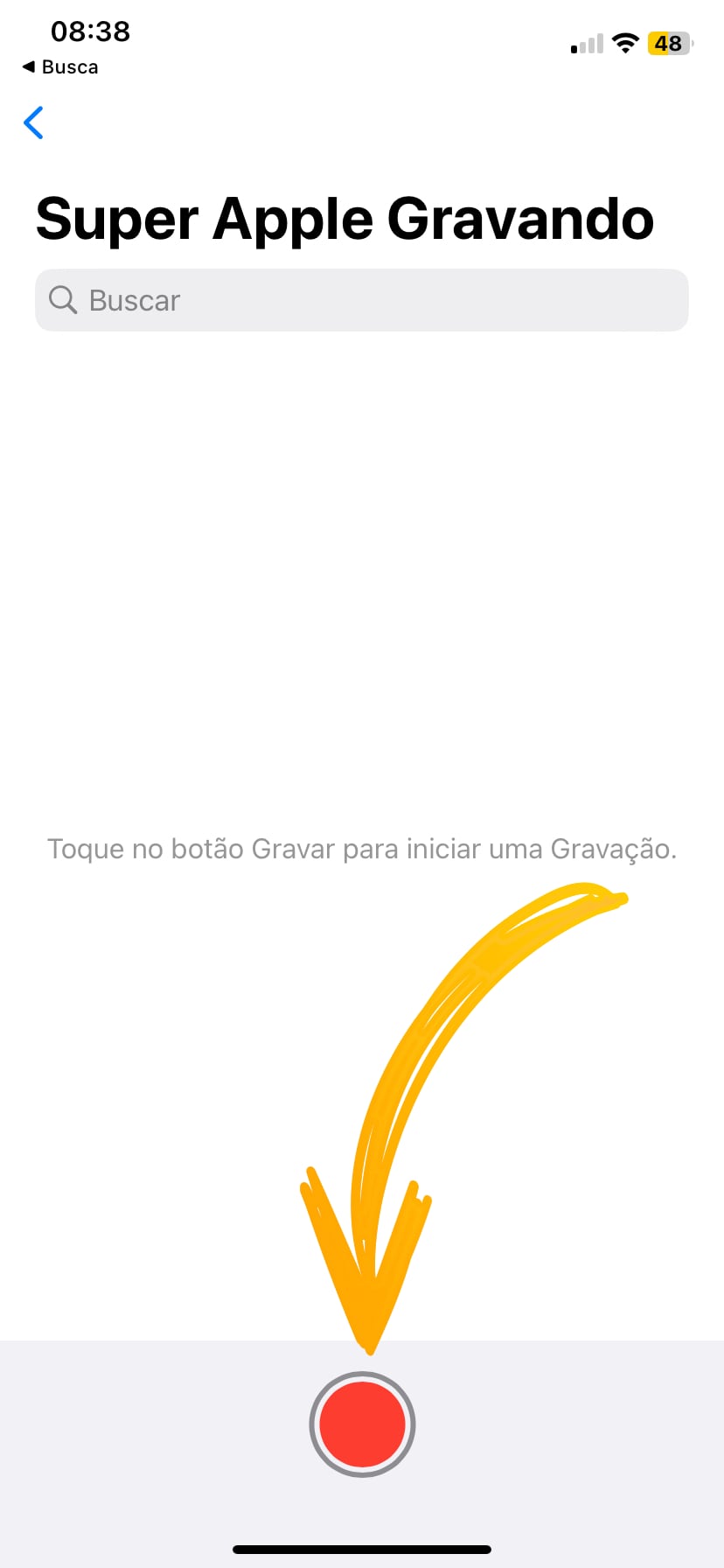The width and height of the screenshot is (724, 1568).
Task: Tap the battery indicator showing 48
Action: point(670,43)
